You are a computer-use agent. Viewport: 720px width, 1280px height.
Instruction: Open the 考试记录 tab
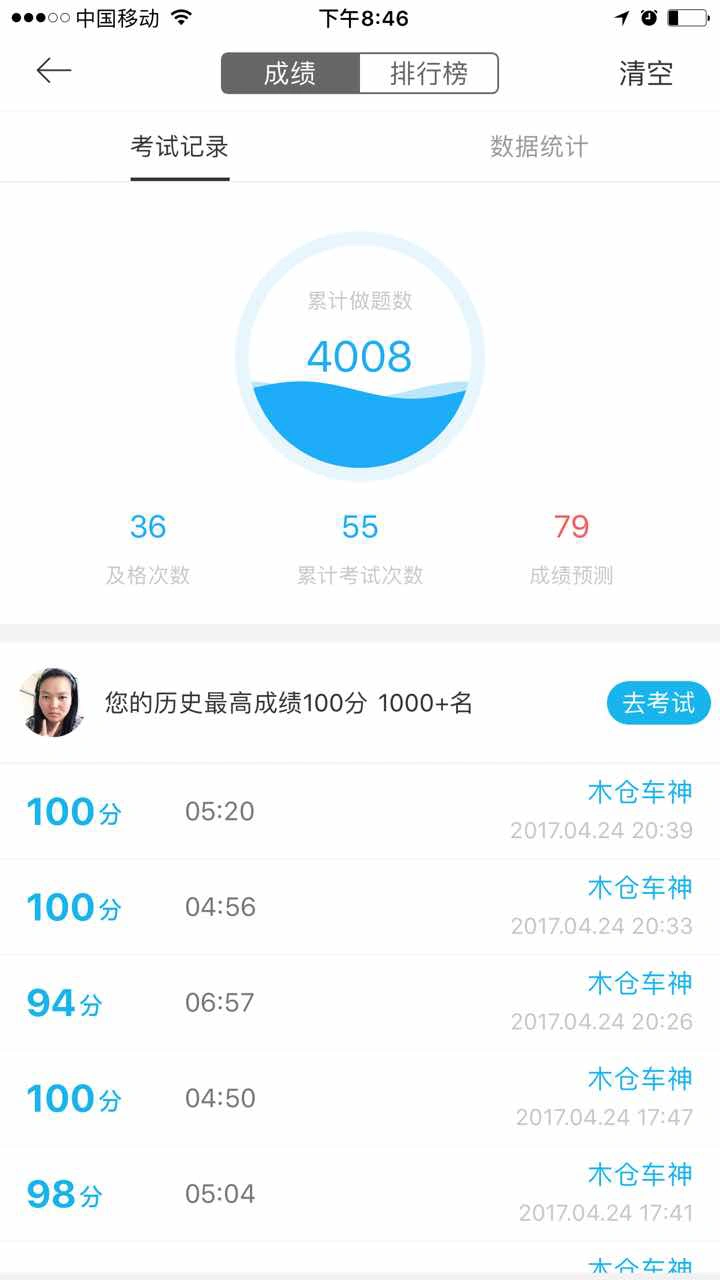tap(180, 147)
